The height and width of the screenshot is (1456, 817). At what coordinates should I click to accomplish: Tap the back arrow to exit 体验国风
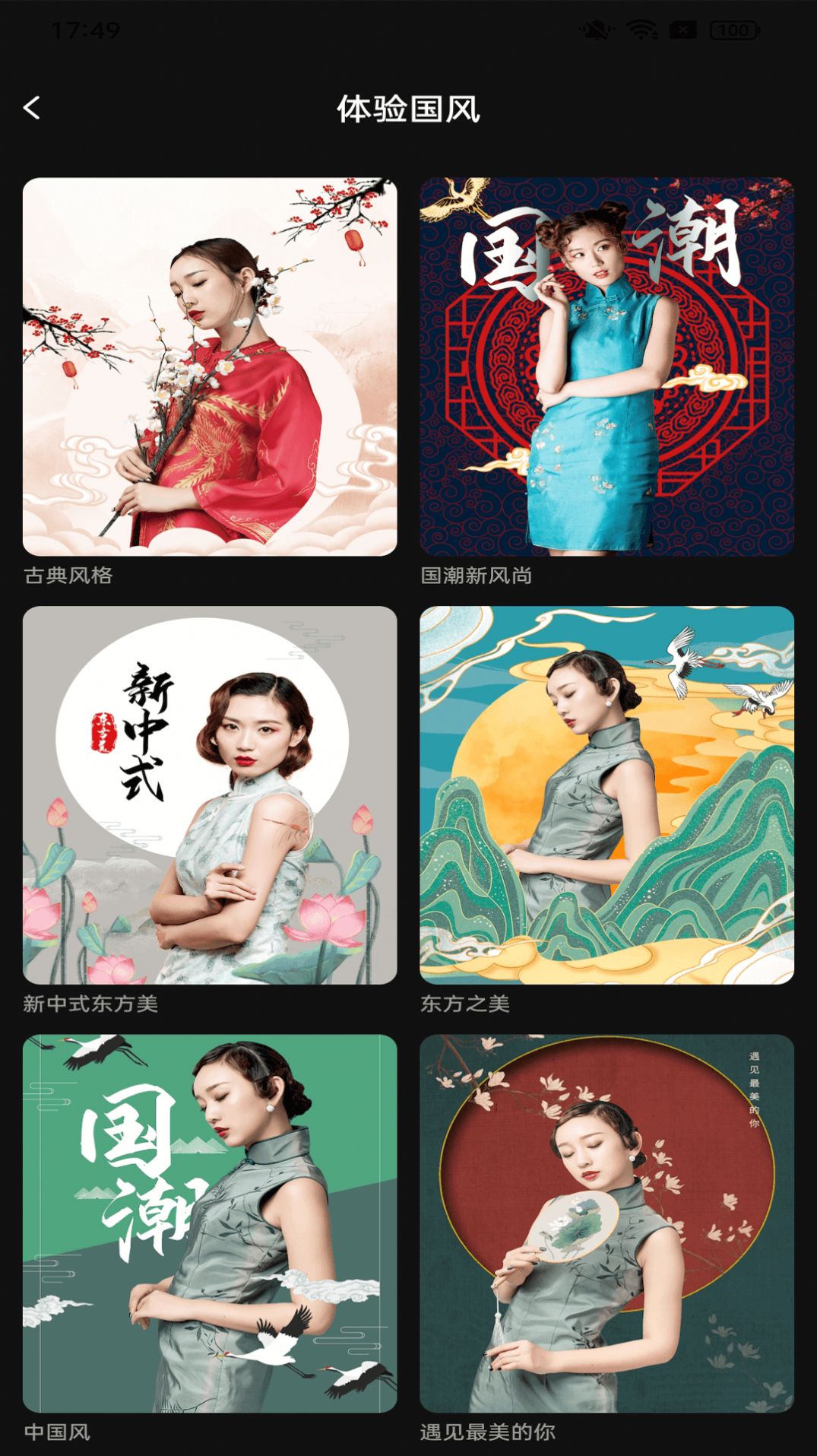point(32,109)
